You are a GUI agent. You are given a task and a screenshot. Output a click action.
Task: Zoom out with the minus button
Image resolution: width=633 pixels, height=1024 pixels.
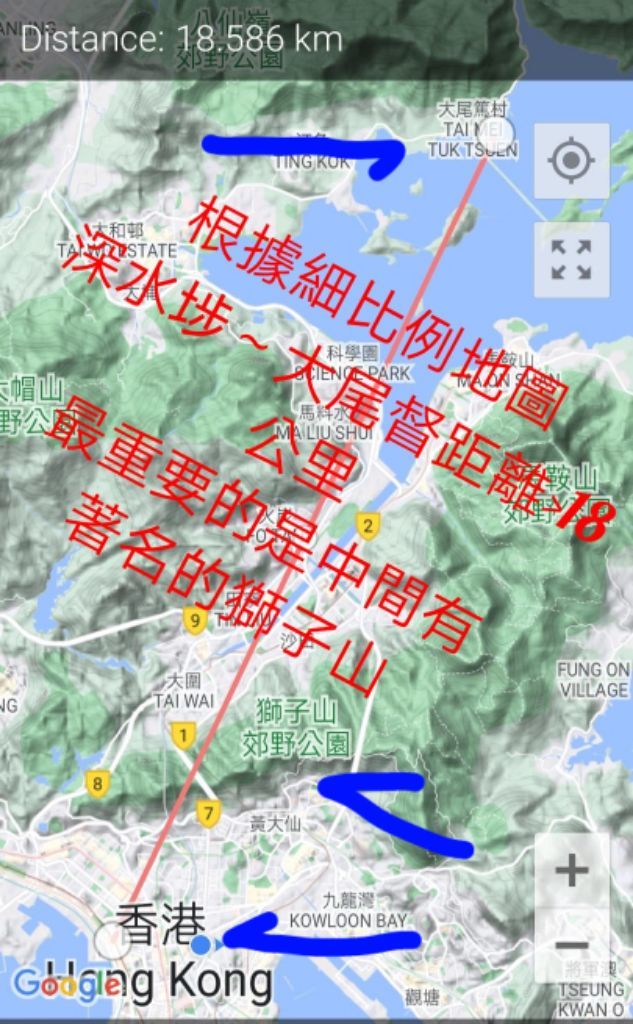coord(571,945)
